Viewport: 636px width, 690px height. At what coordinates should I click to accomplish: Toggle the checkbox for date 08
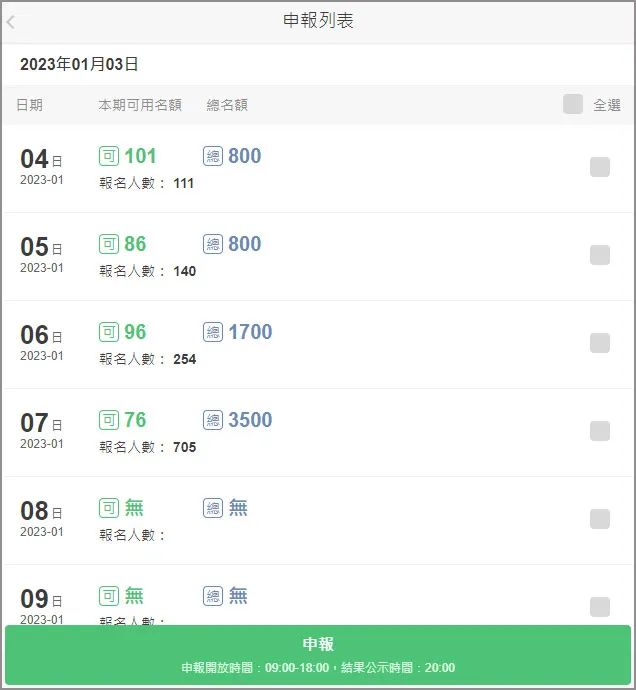(600, 519)
